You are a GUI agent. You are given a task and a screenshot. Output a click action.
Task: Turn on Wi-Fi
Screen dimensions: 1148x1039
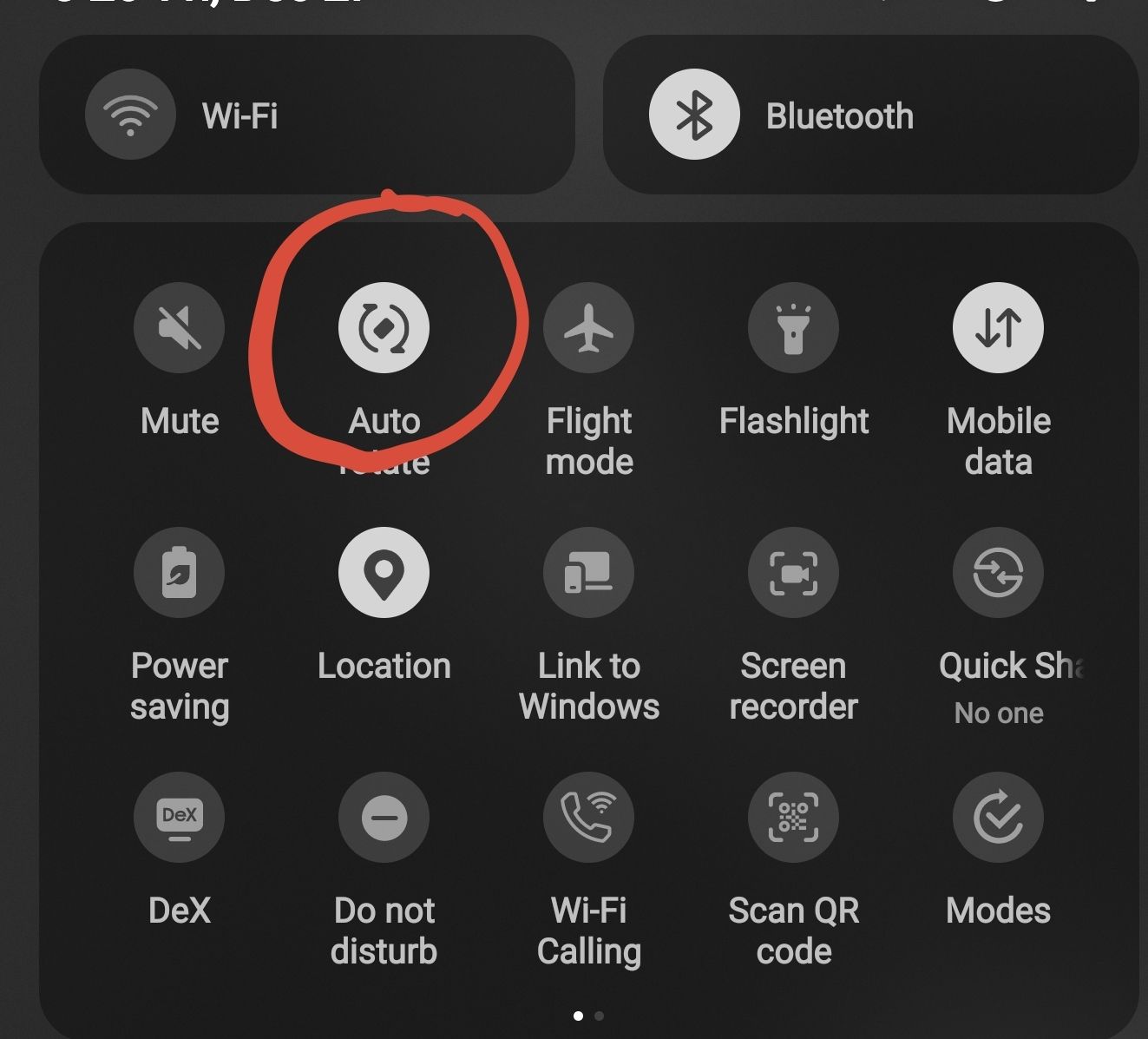[x=130, y=115]
